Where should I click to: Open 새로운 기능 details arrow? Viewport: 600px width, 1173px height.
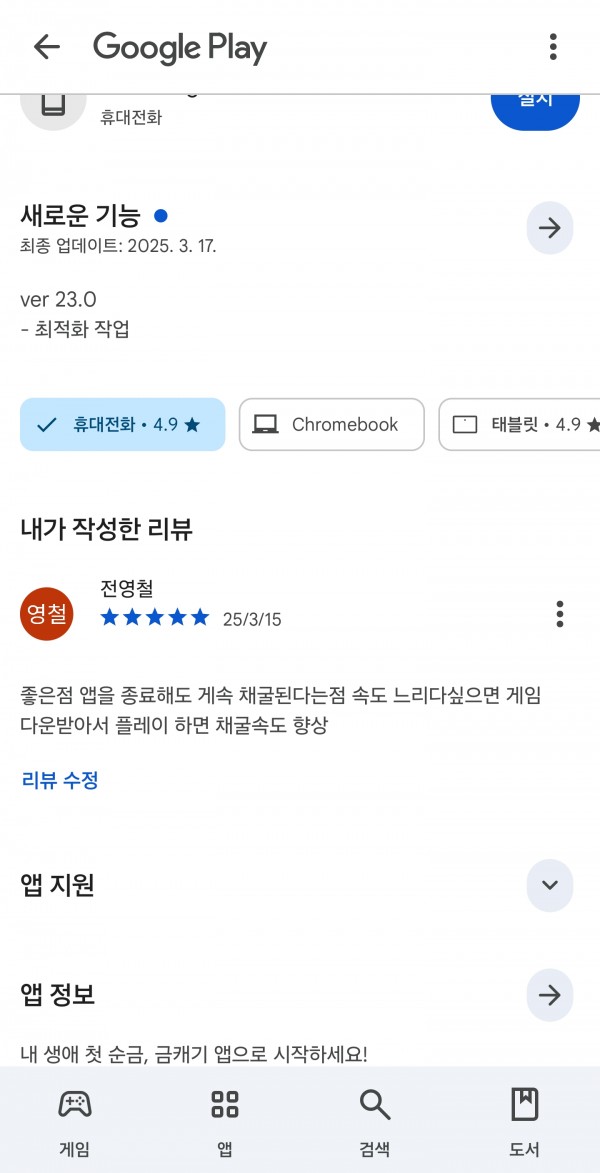click(550, 228)
